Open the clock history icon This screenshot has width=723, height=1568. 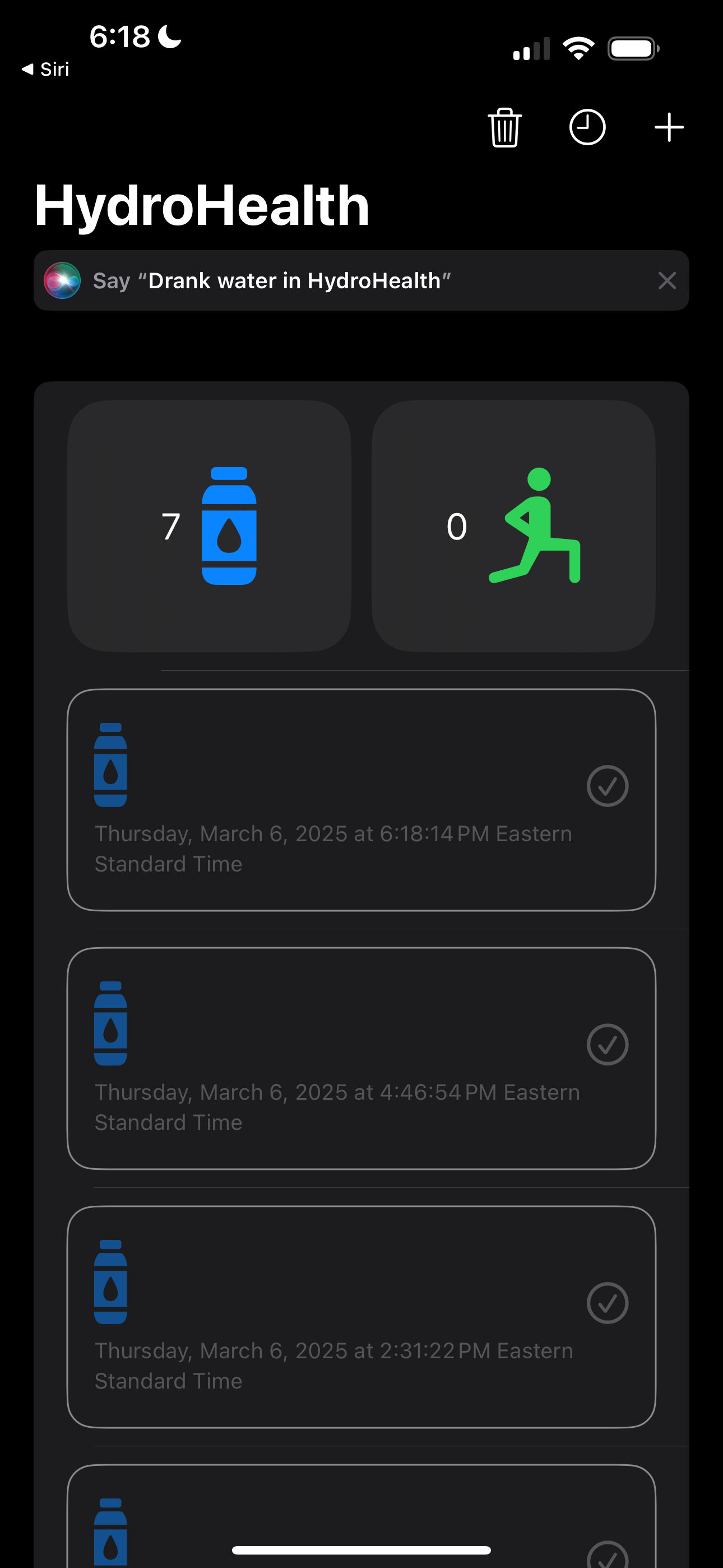[x=587, y=128]
